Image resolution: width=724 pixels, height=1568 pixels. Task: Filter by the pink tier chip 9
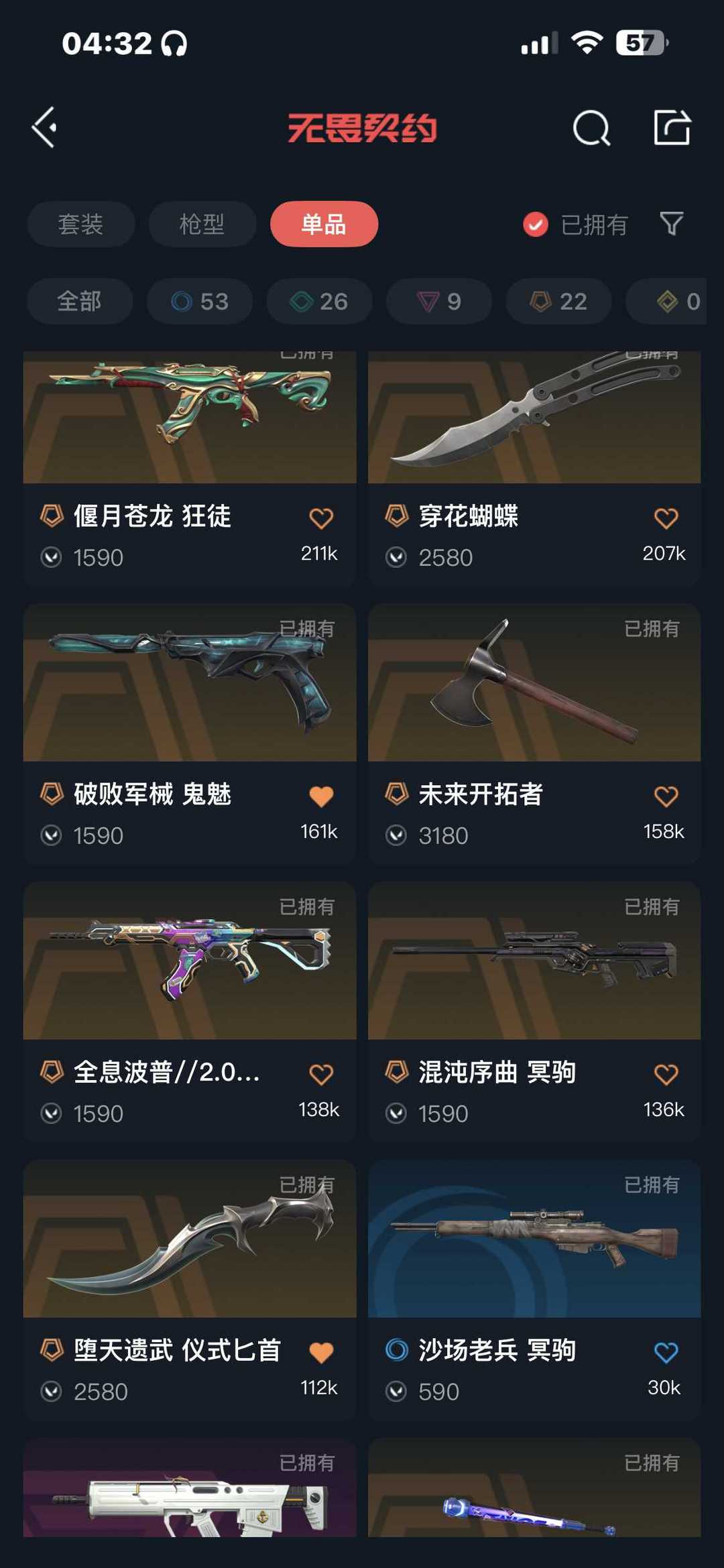439,301
